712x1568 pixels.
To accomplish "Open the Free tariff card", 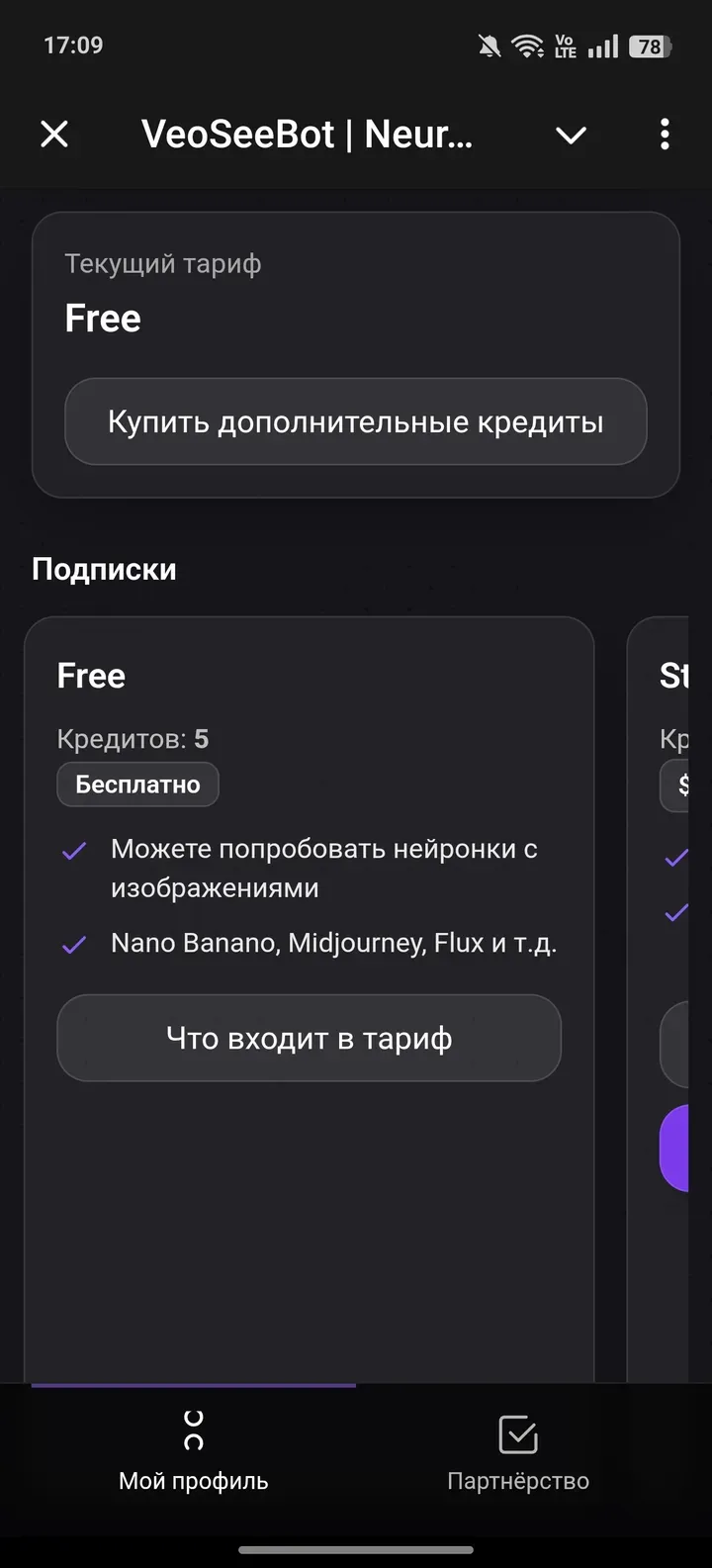I will tap(310, 676).
